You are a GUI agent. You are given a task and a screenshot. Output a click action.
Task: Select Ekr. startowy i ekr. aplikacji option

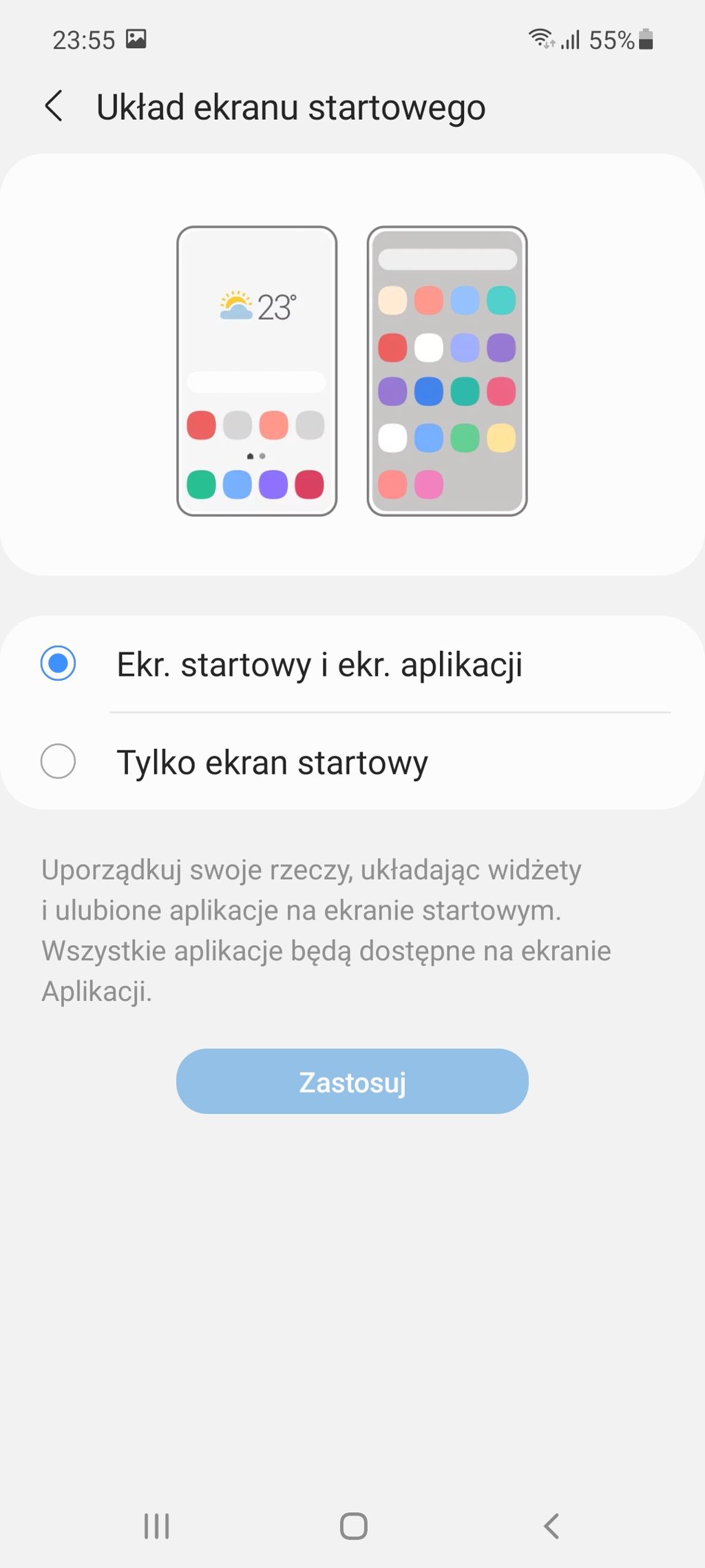tap(59, 664)
